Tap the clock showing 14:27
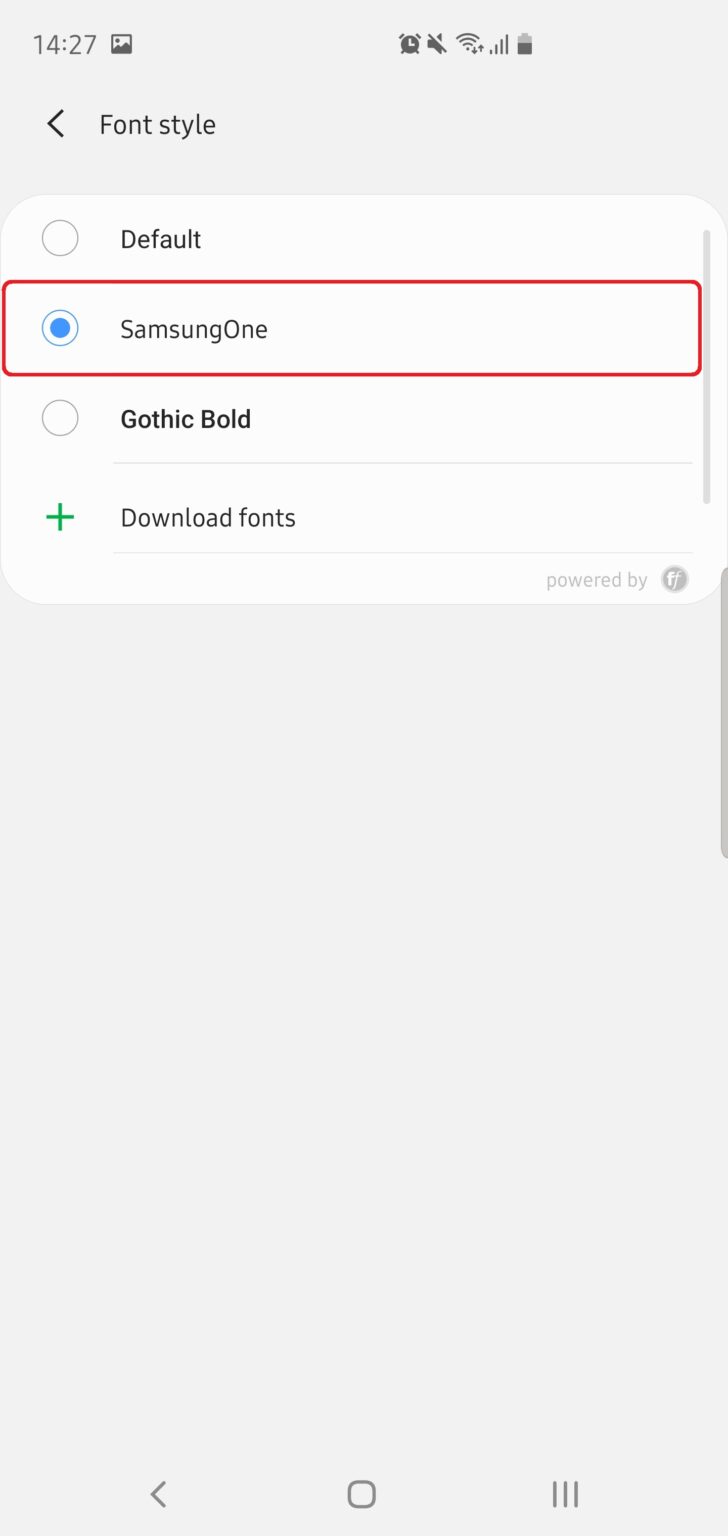 coord(65,43)
